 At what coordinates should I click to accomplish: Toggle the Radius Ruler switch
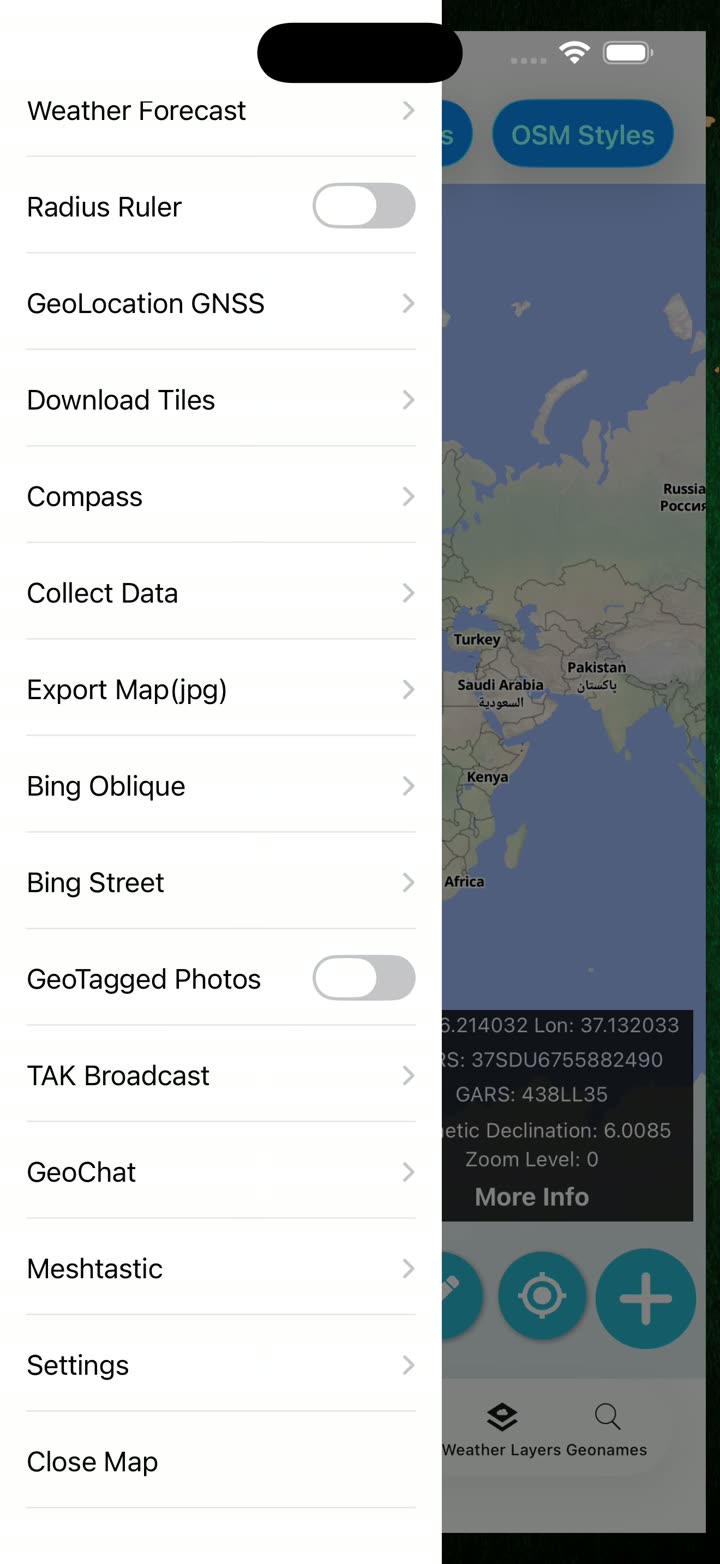click(364, 206)
